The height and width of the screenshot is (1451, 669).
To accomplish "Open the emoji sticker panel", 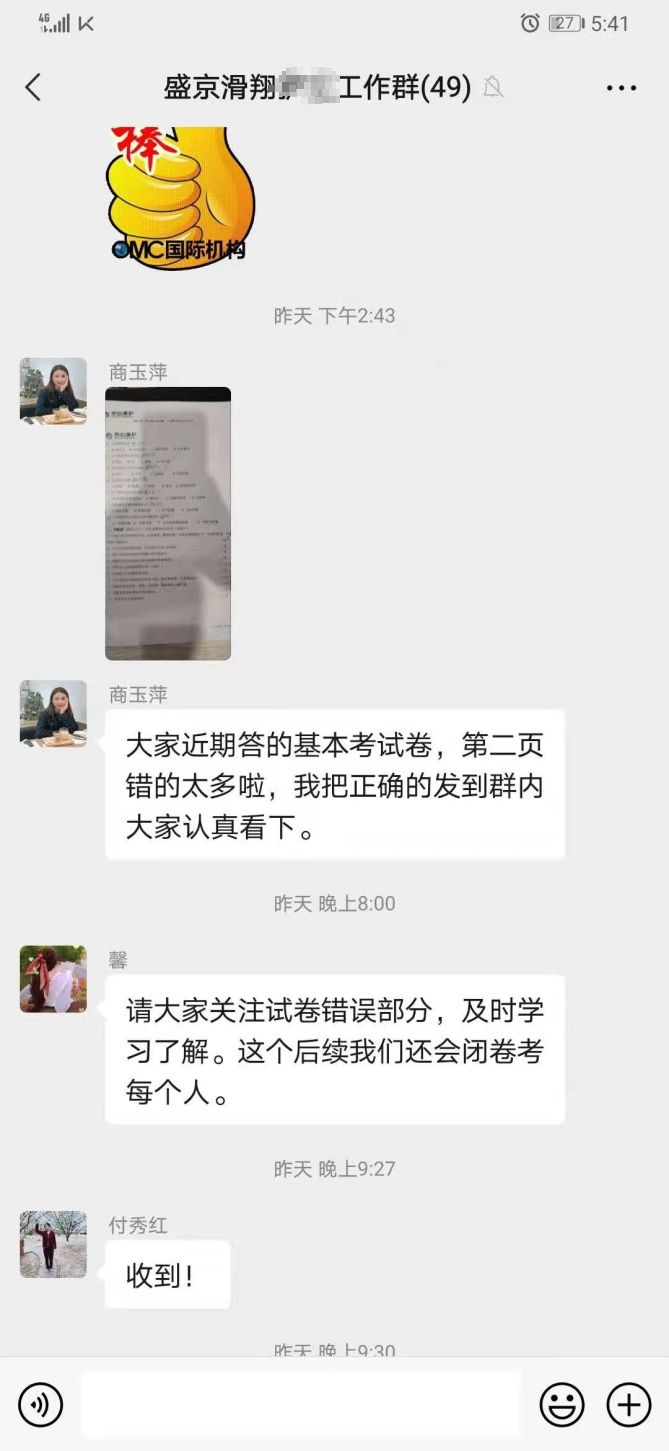I will point(562,1405).
